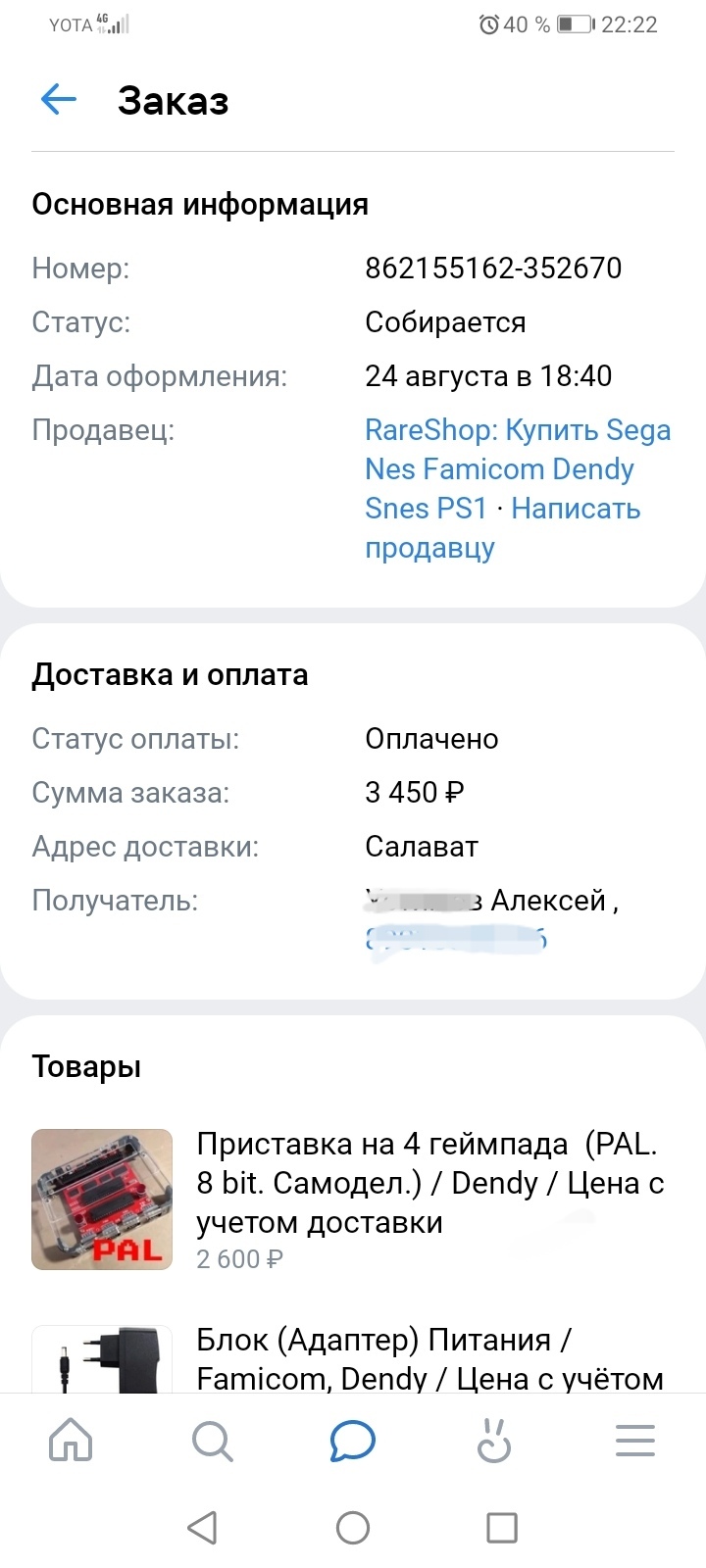Open the hamburger menu tab
The height and width of the screenshot is (1568, 706).
point(635,1441)
